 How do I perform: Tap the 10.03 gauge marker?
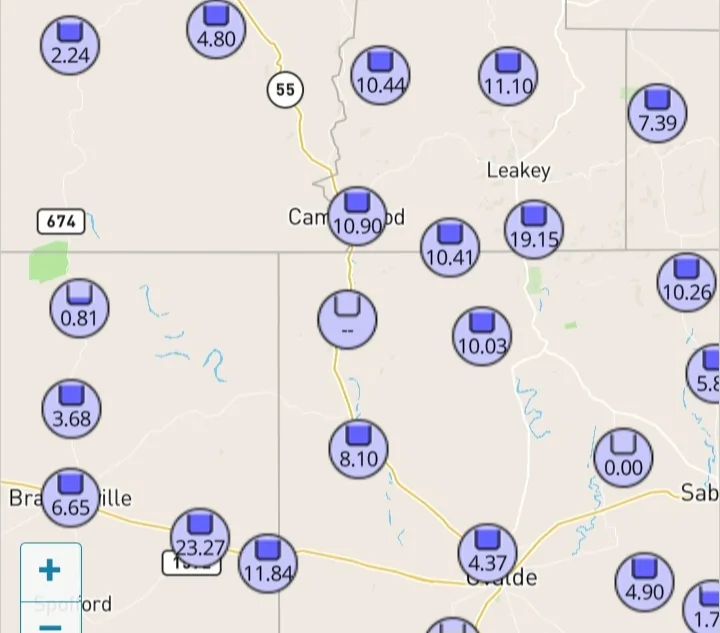482,336
